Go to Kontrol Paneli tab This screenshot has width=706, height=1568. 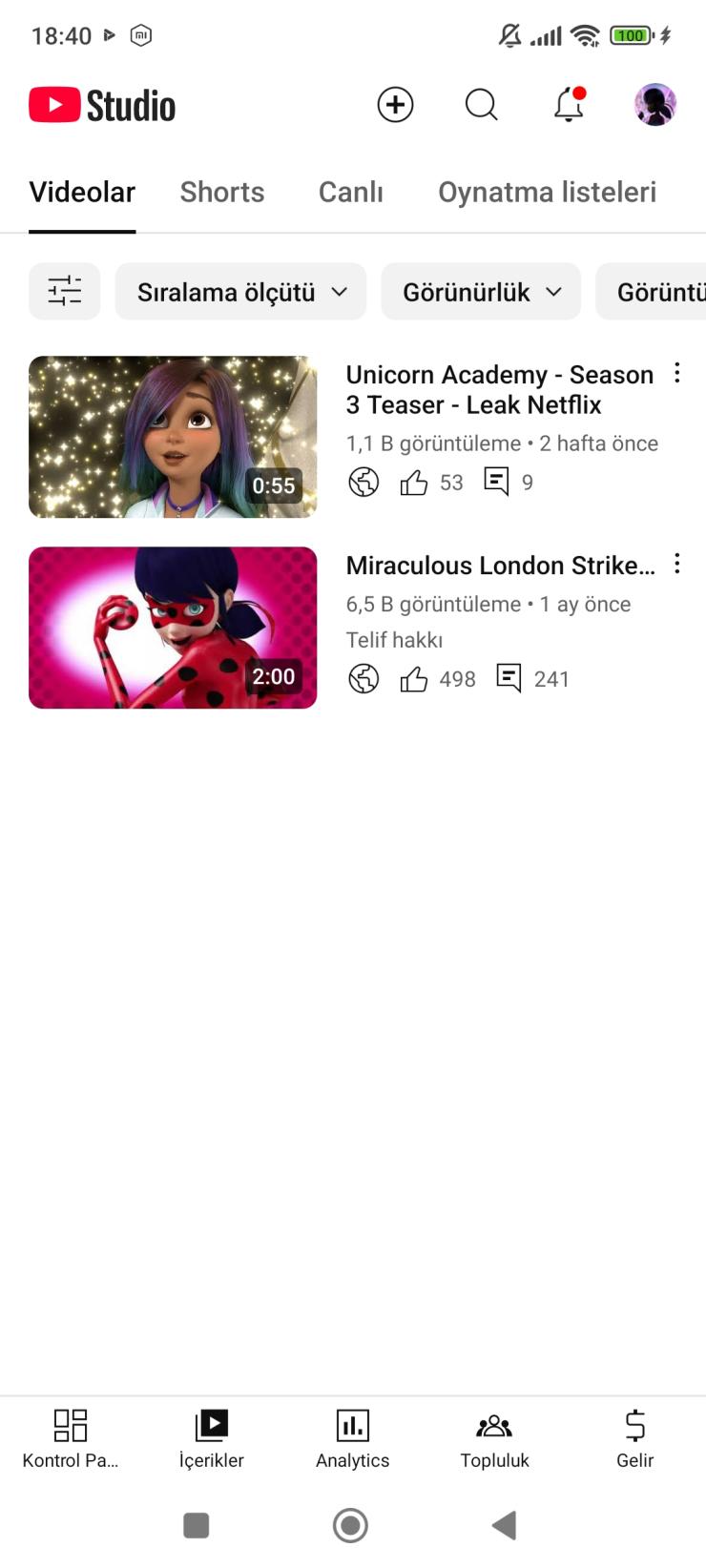[71, 1438]
